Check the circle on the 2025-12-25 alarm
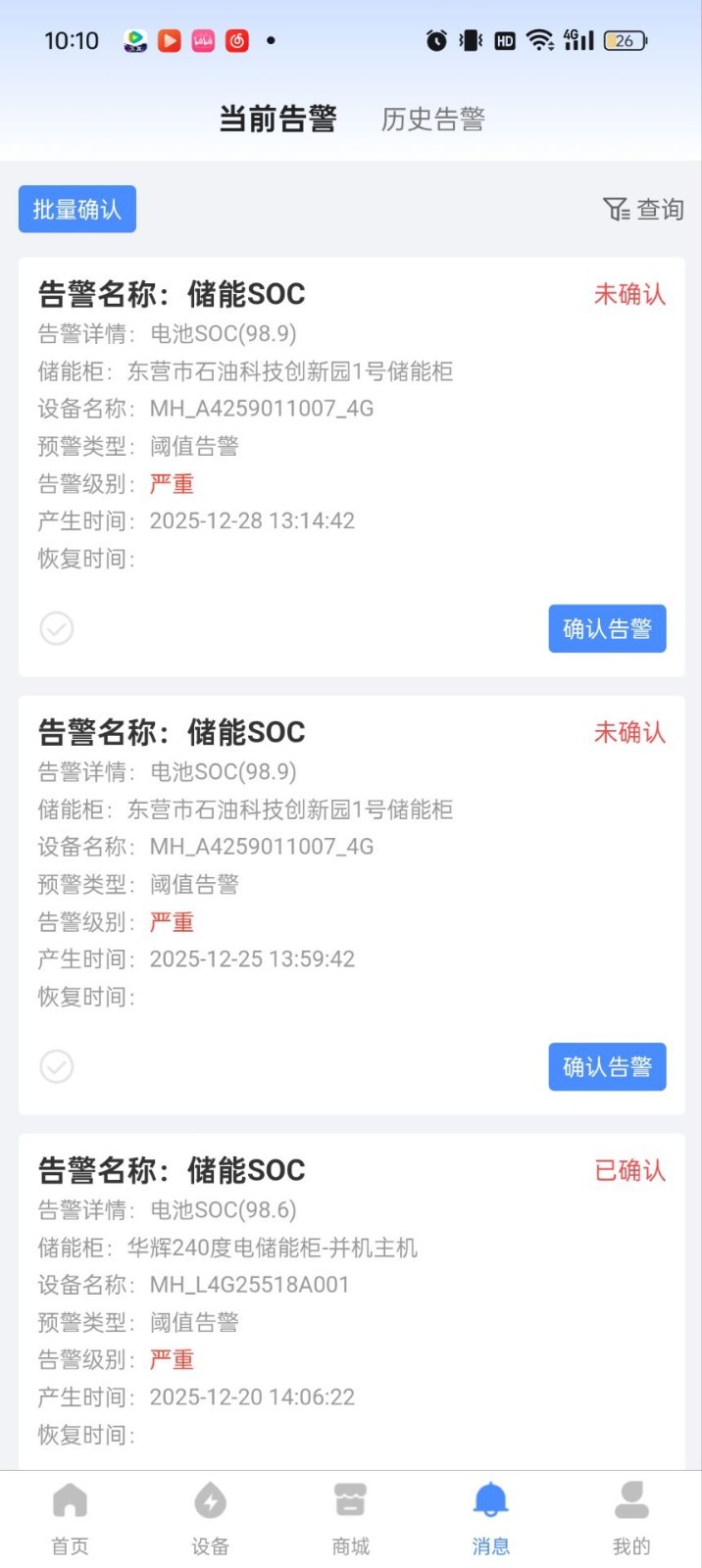702x1568 pixels. click(x=57, y=1066)
